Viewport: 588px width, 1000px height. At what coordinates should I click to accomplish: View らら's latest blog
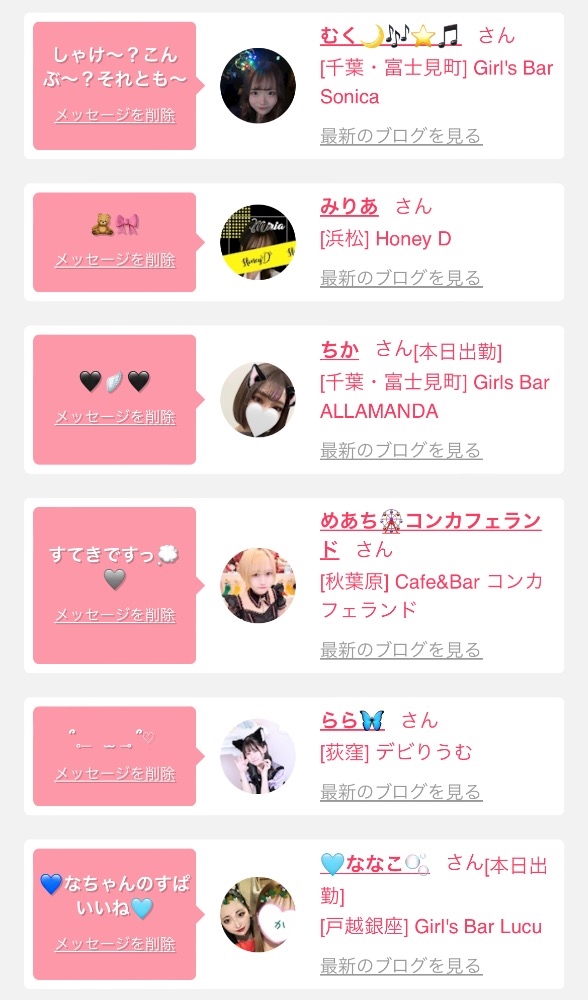[x=401, y=792]
